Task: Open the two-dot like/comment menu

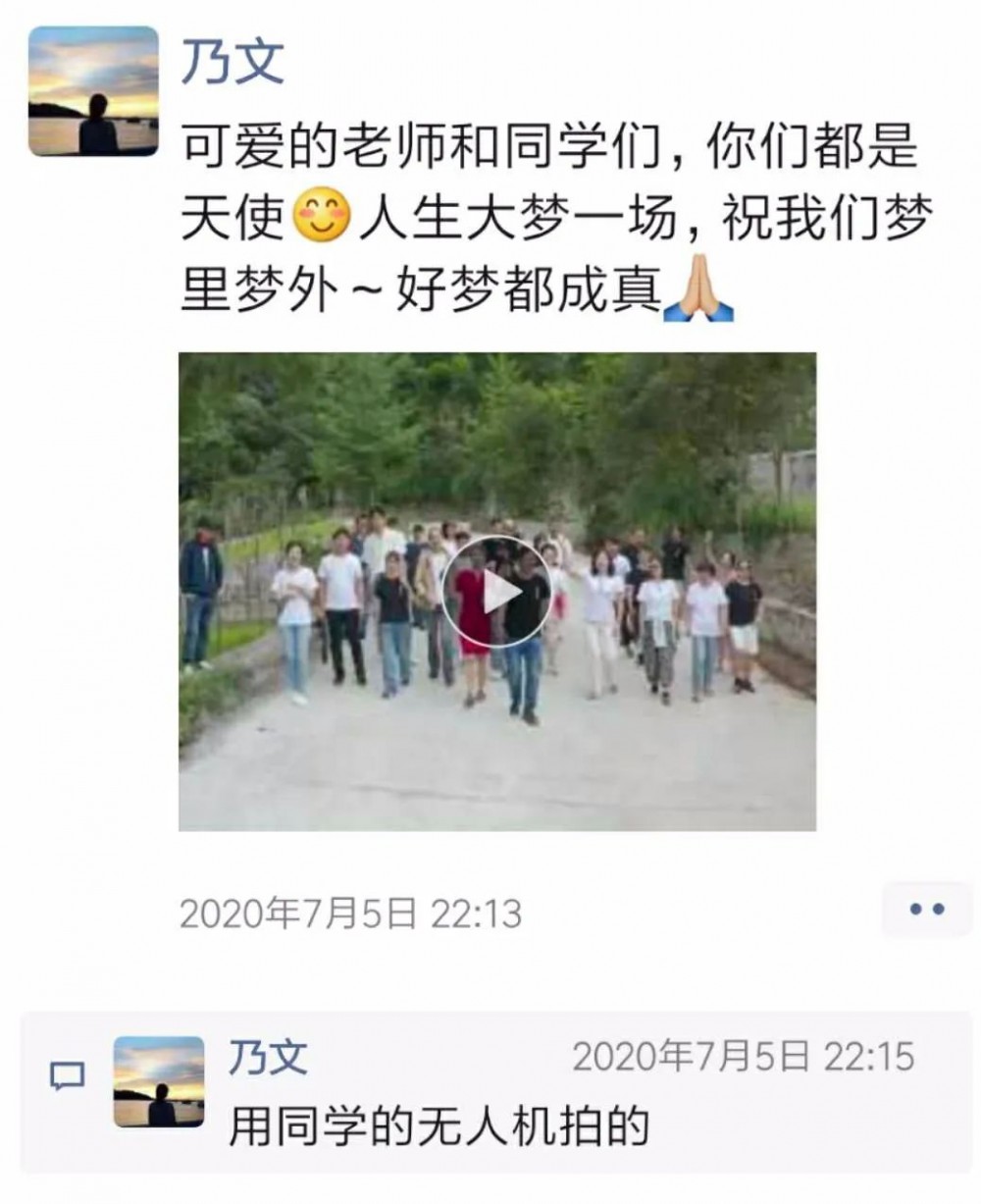Action: coord(926,910)
